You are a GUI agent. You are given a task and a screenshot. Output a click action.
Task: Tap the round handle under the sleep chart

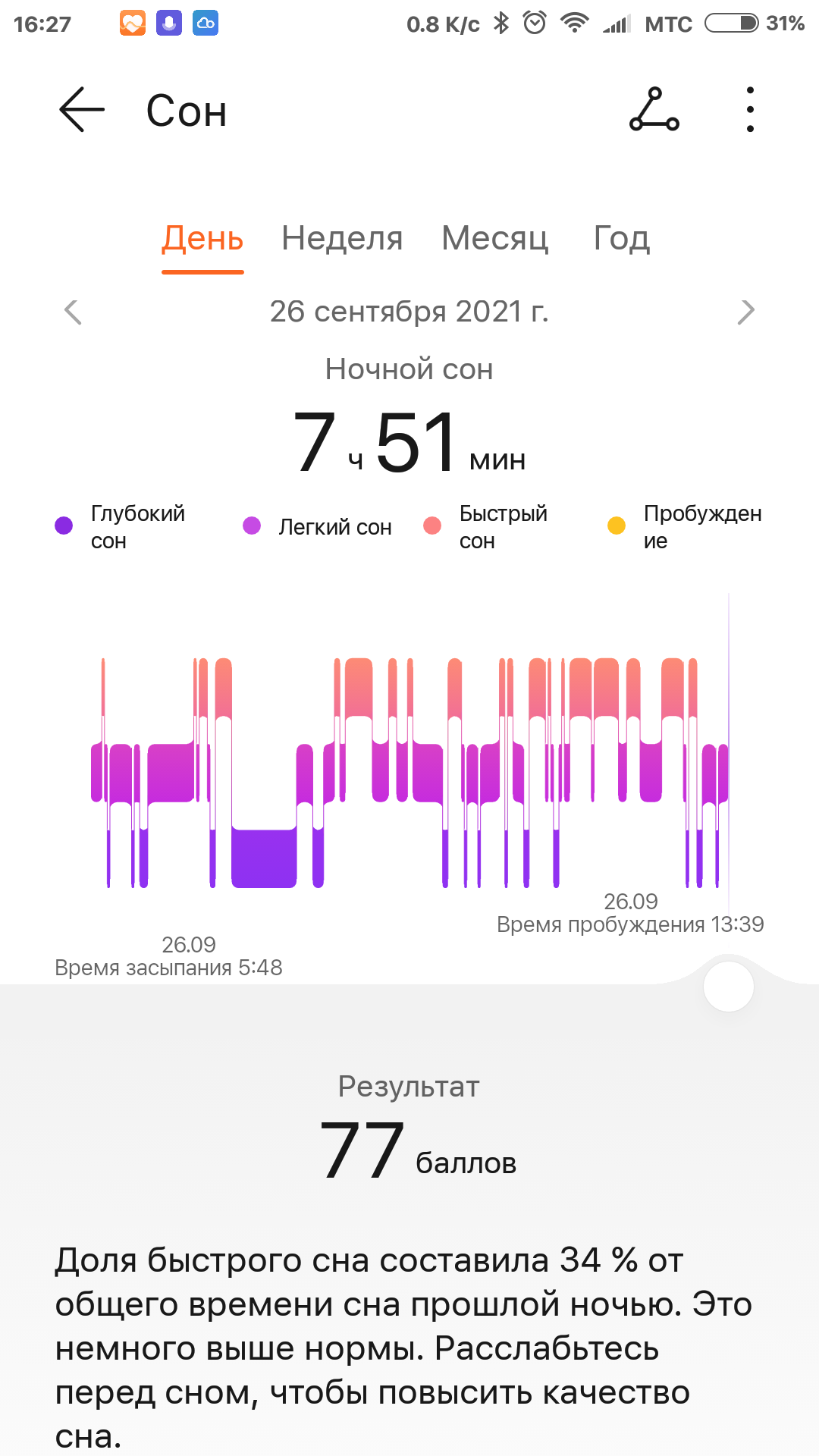tap(728, 987)
